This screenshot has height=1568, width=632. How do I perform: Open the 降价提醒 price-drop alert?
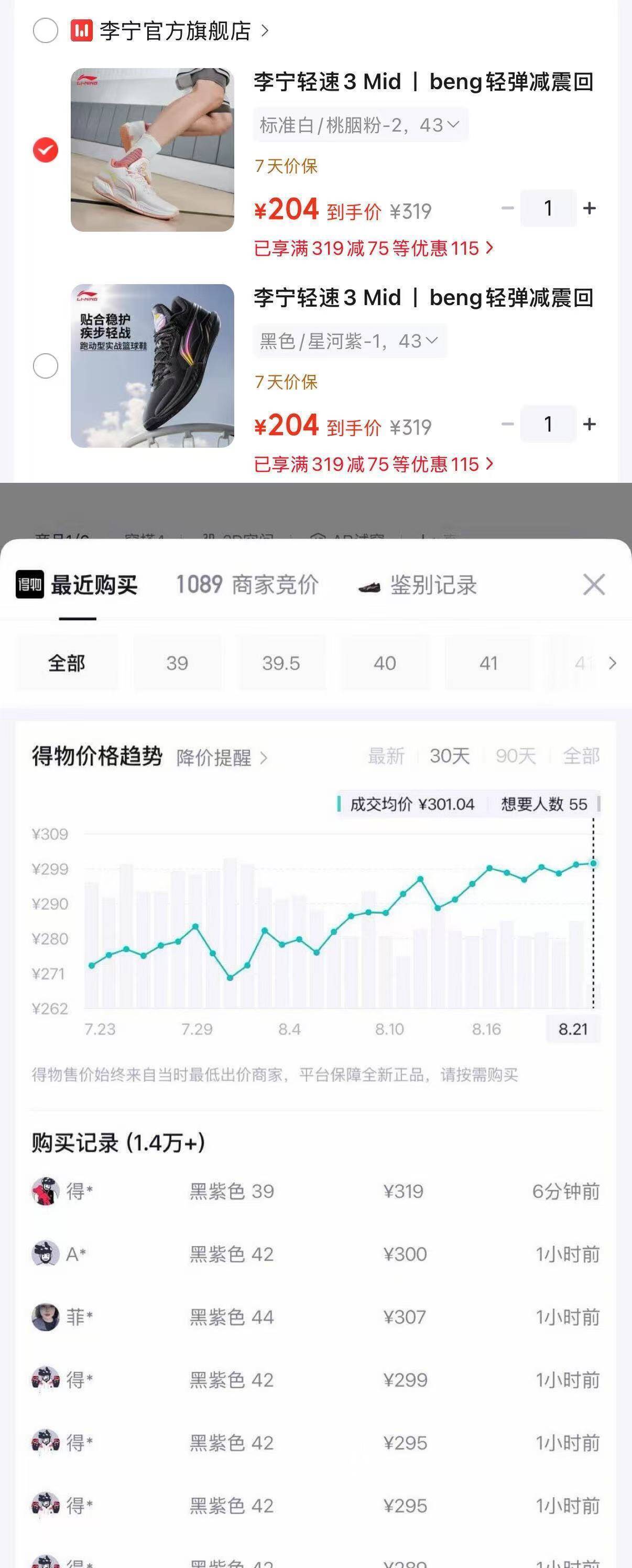point(222,758)
